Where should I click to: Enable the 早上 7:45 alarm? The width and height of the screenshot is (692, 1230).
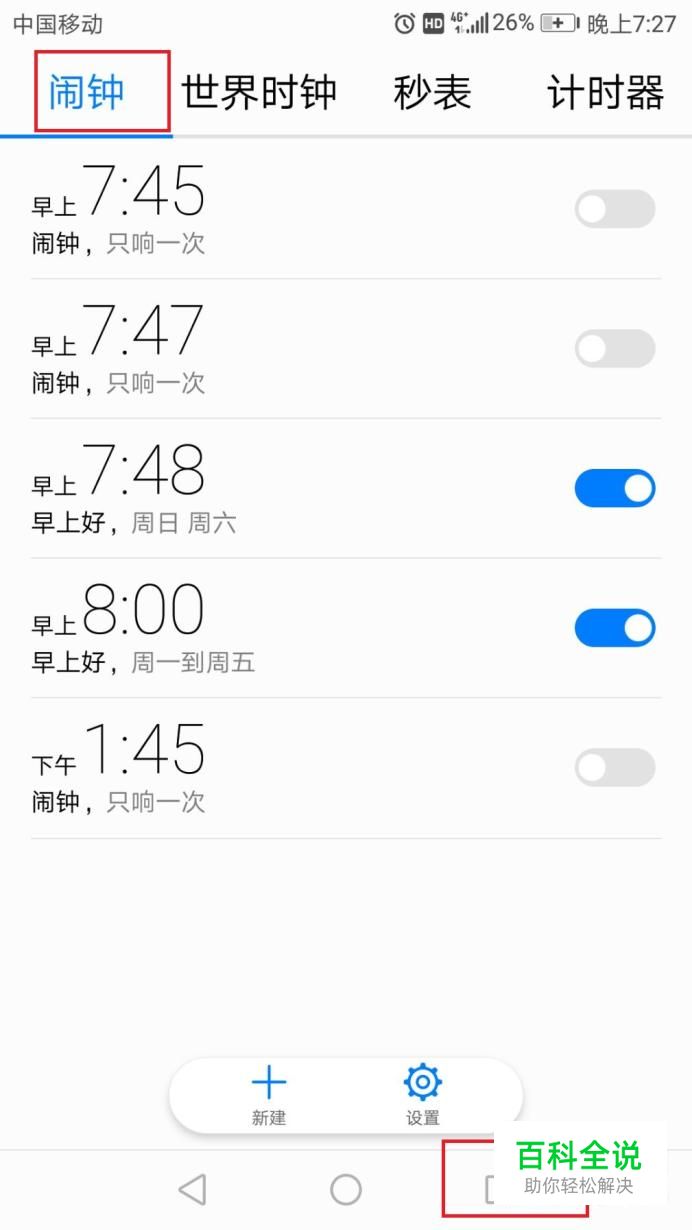(615, 209)
